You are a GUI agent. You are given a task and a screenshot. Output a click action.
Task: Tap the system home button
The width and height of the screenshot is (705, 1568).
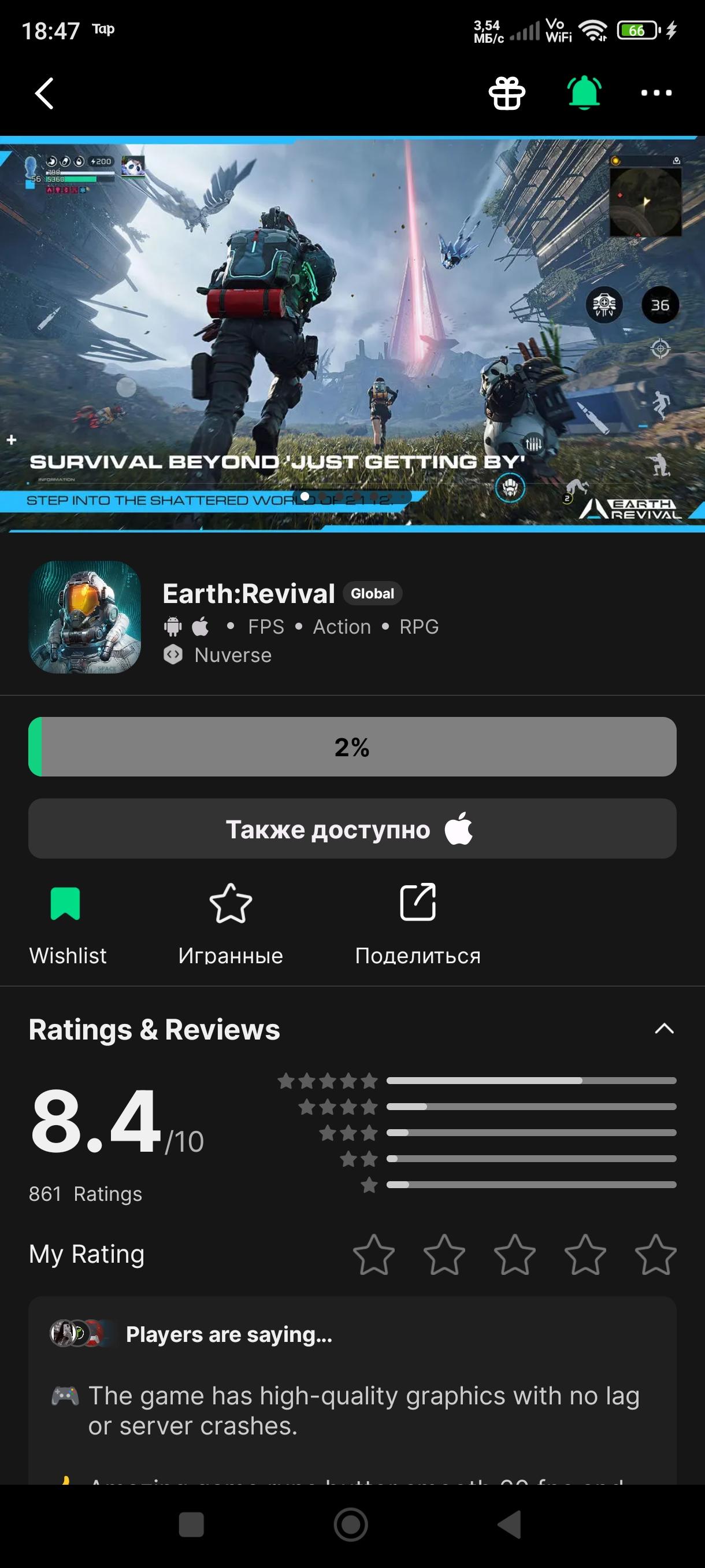pos(351,1525)
